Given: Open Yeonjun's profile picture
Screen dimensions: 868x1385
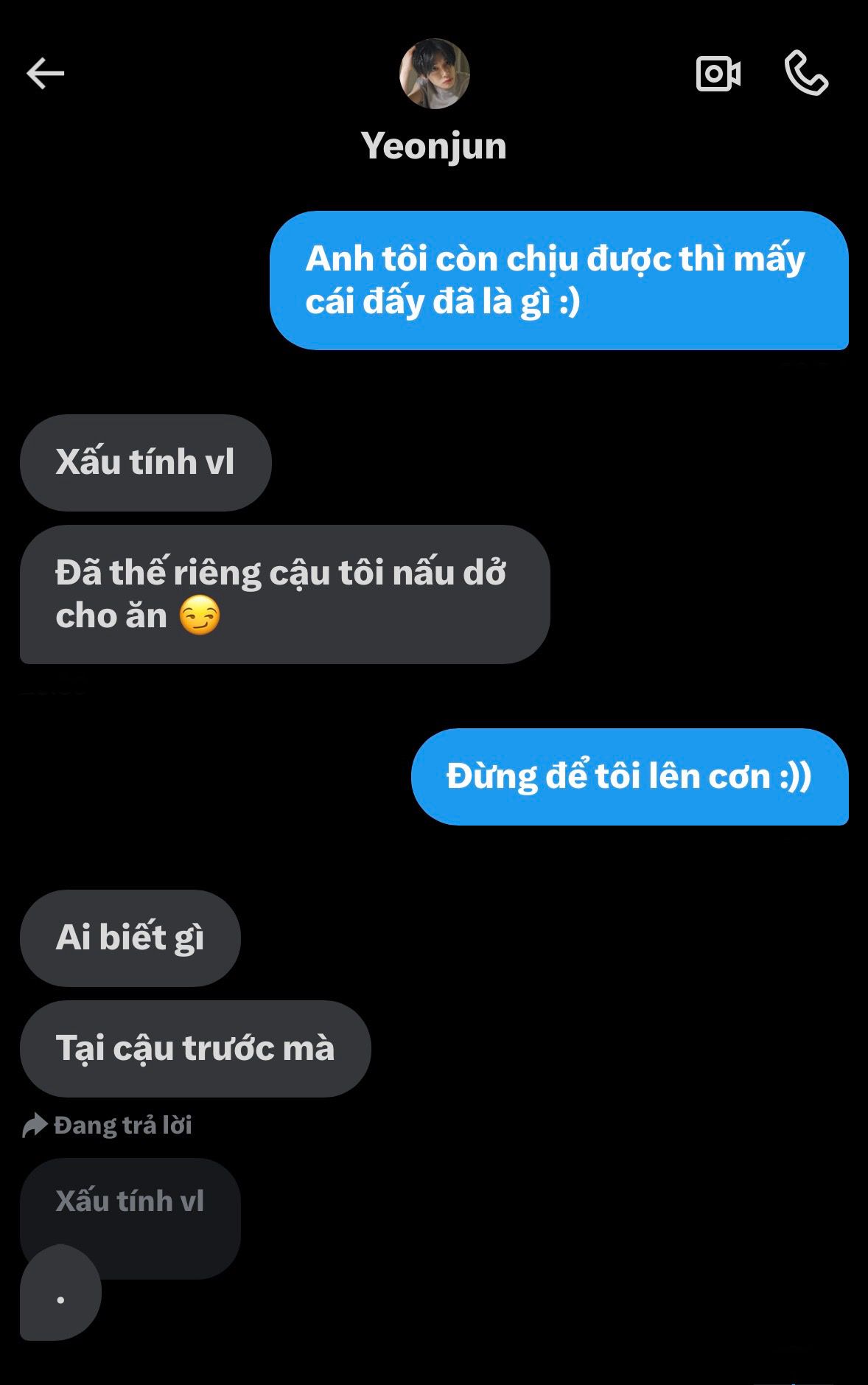Looking at the screenshot, I should click(x=434, y=74).
